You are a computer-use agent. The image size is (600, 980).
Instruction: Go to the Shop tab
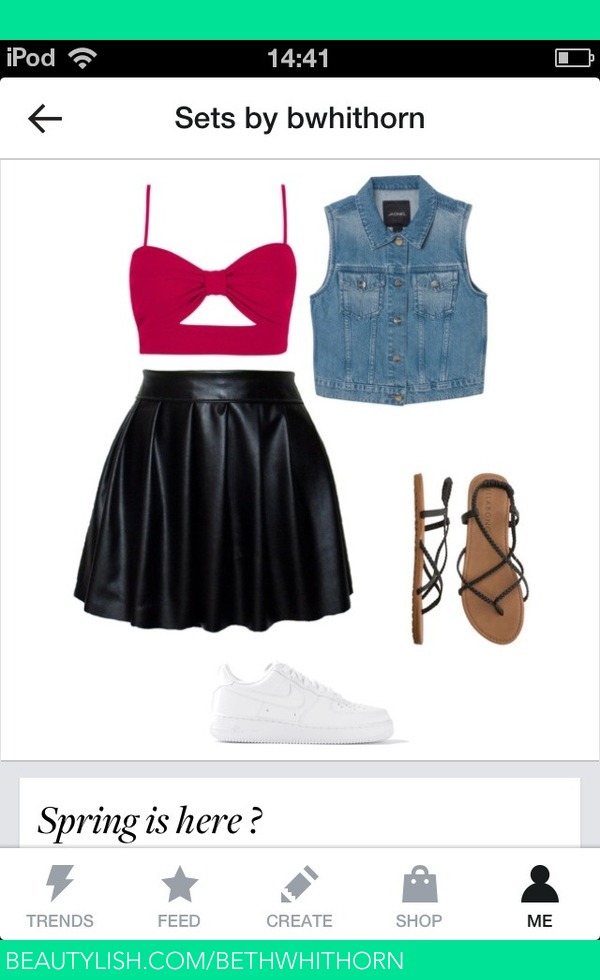click(420, 897)
